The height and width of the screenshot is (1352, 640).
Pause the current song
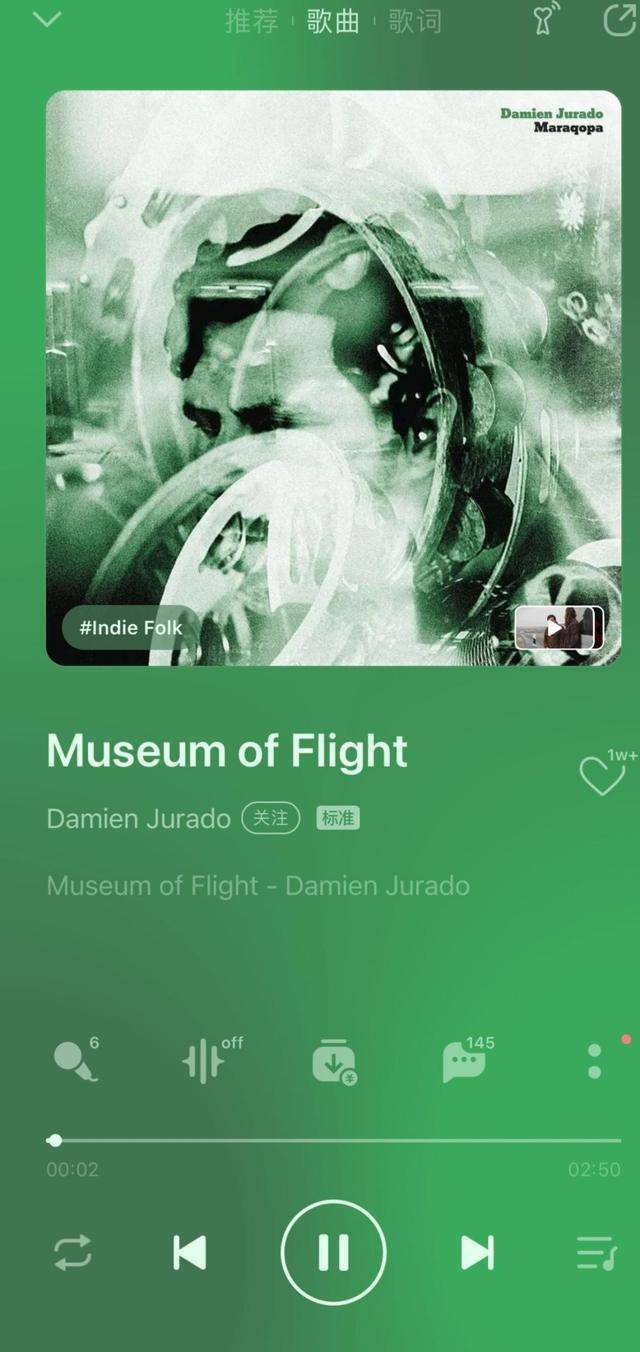pos(333,1252)
